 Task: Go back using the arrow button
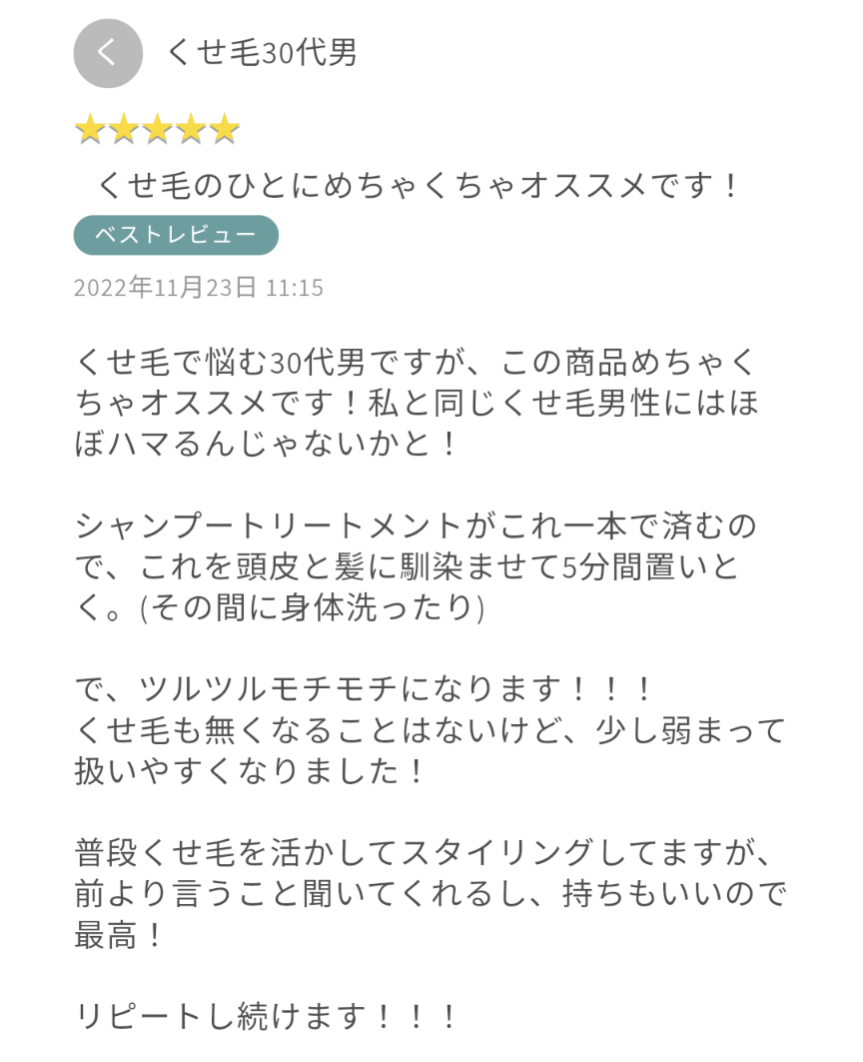108,54
